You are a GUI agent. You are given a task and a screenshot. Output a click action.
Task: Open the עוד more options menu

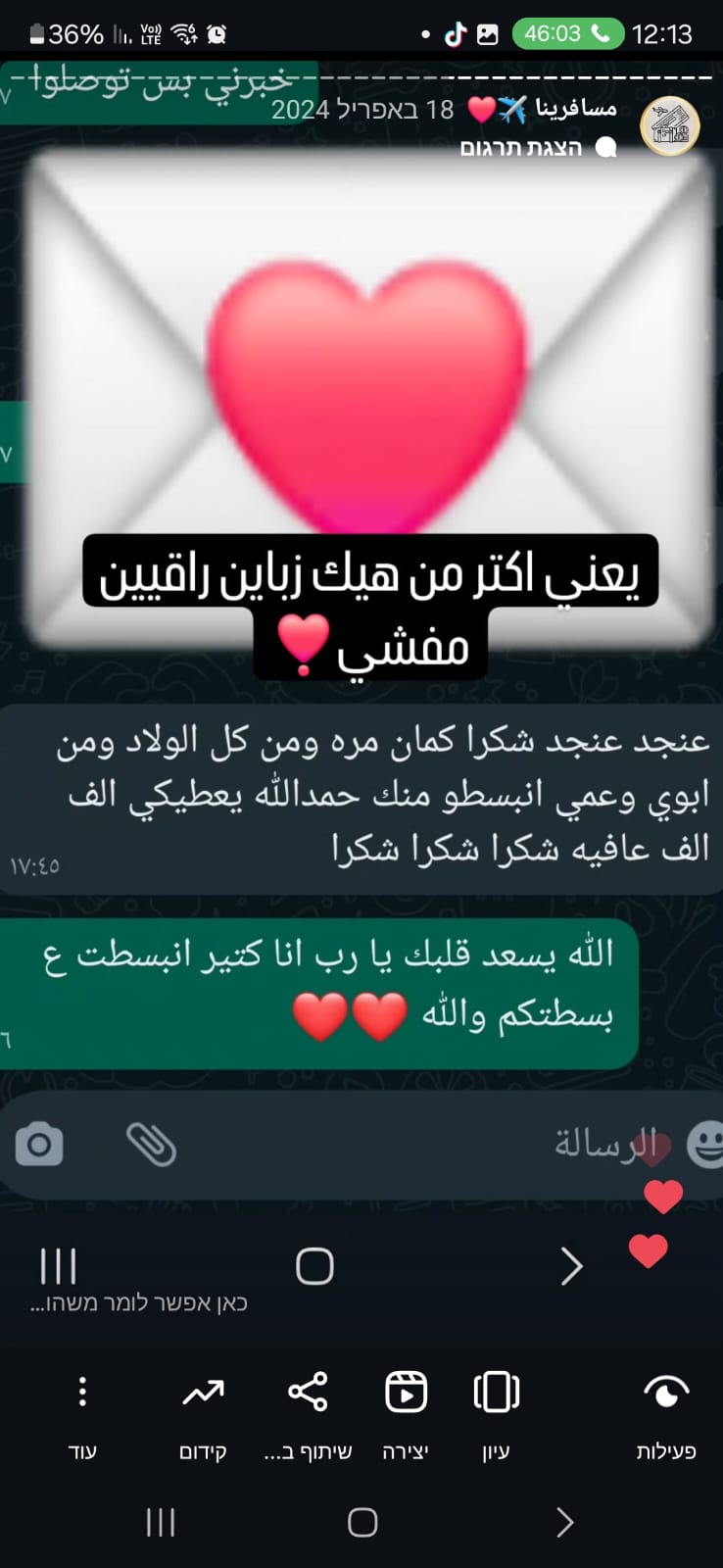[82, 1411]
